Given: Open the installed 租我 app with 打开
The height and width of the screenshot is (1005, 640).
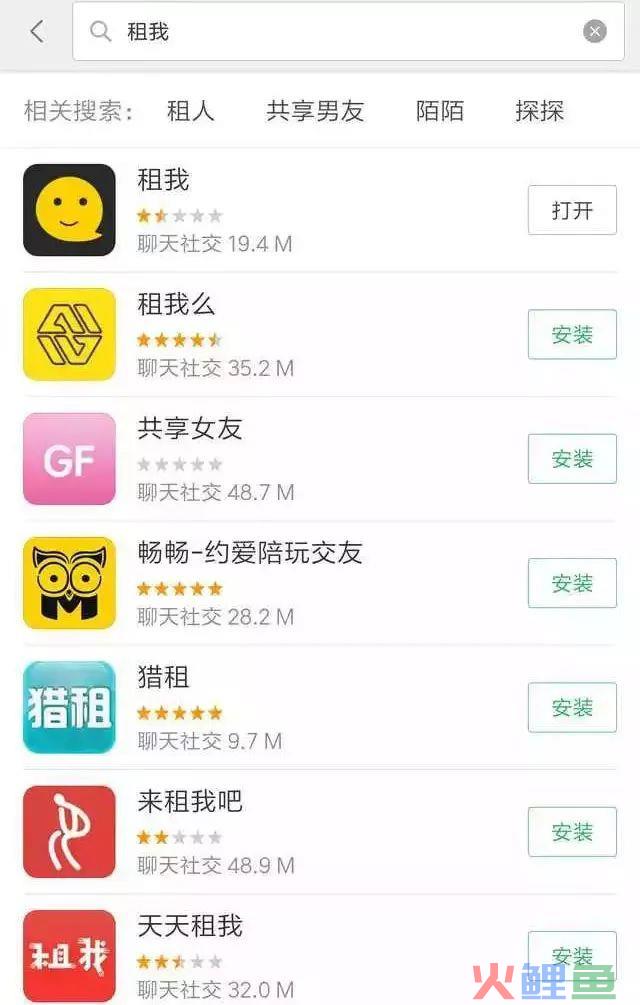Looking at the screenshot, I should click(x=572, y=210).
